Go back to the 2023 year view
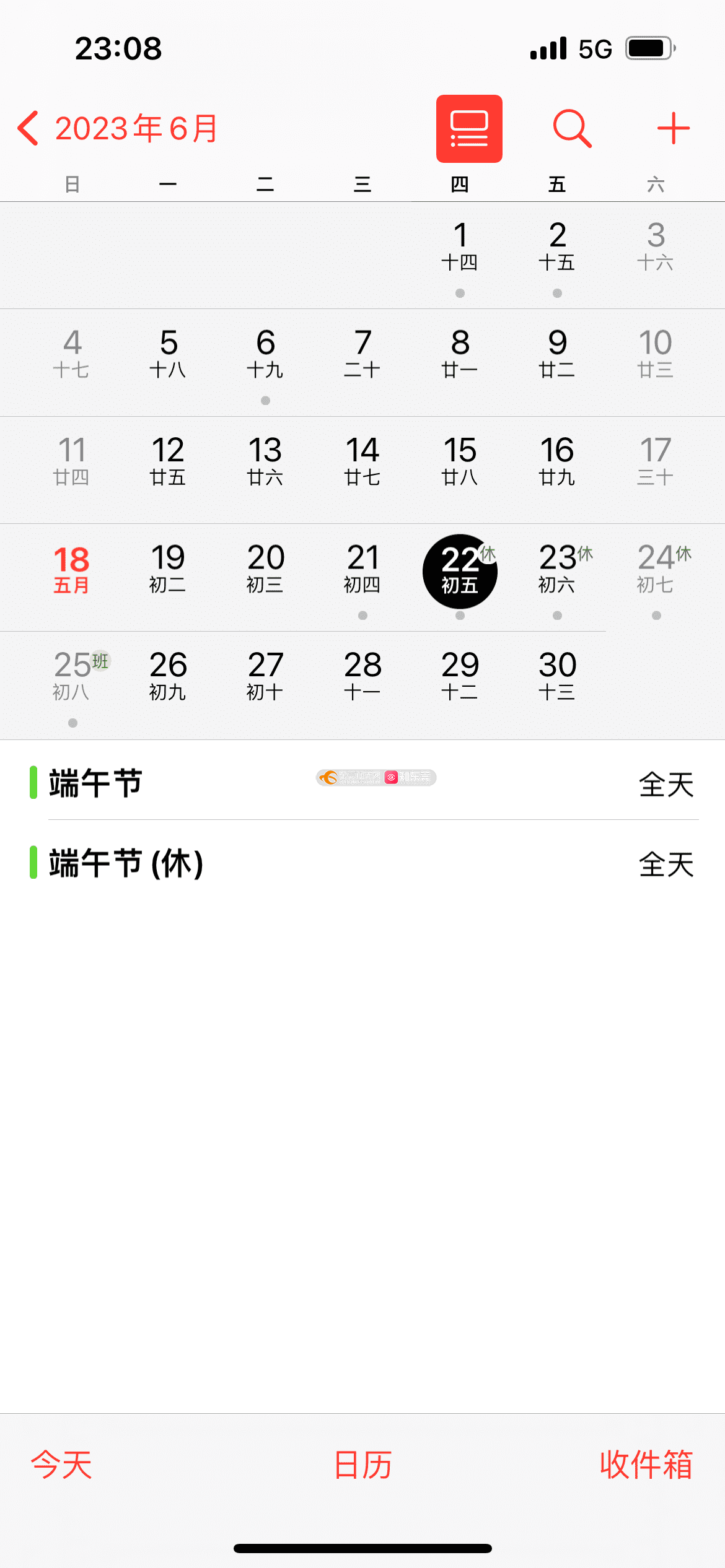This screenshot has width=725, height=1568. 118,129
